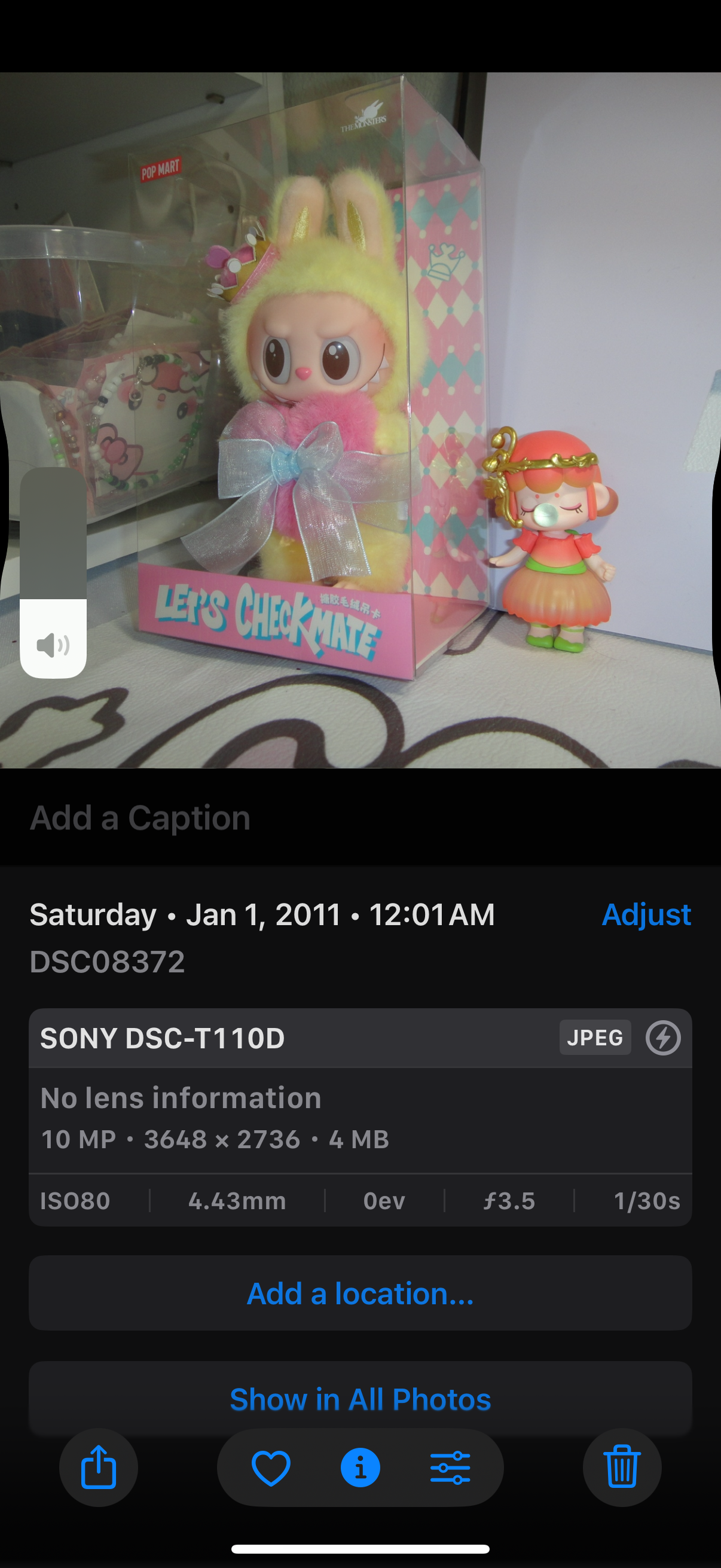Open the photo edit adjustments
The height and width of the screenshot is (1568, 721).
click(x=450, y=1468)
